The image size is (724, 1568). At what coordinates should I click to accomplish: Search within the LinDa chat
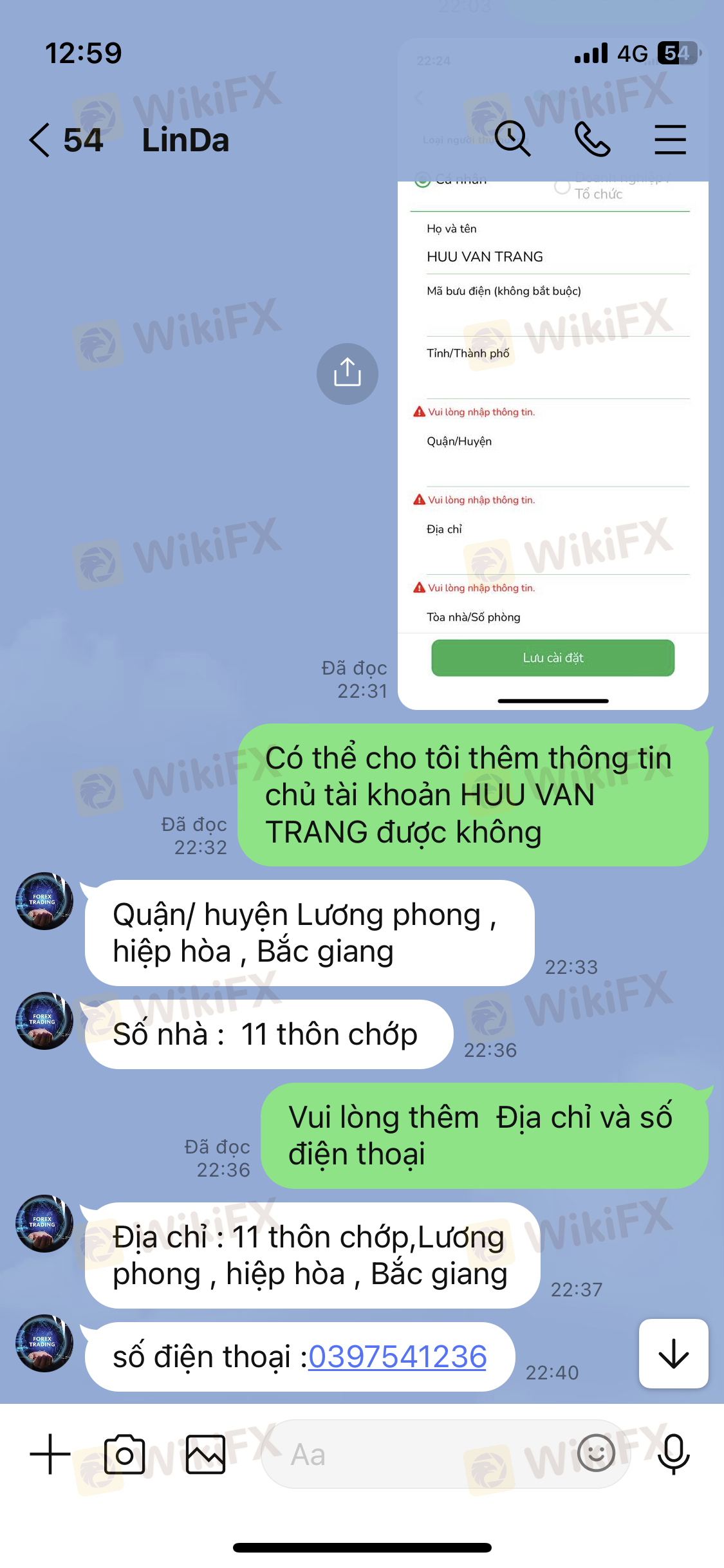pos(513,139)
